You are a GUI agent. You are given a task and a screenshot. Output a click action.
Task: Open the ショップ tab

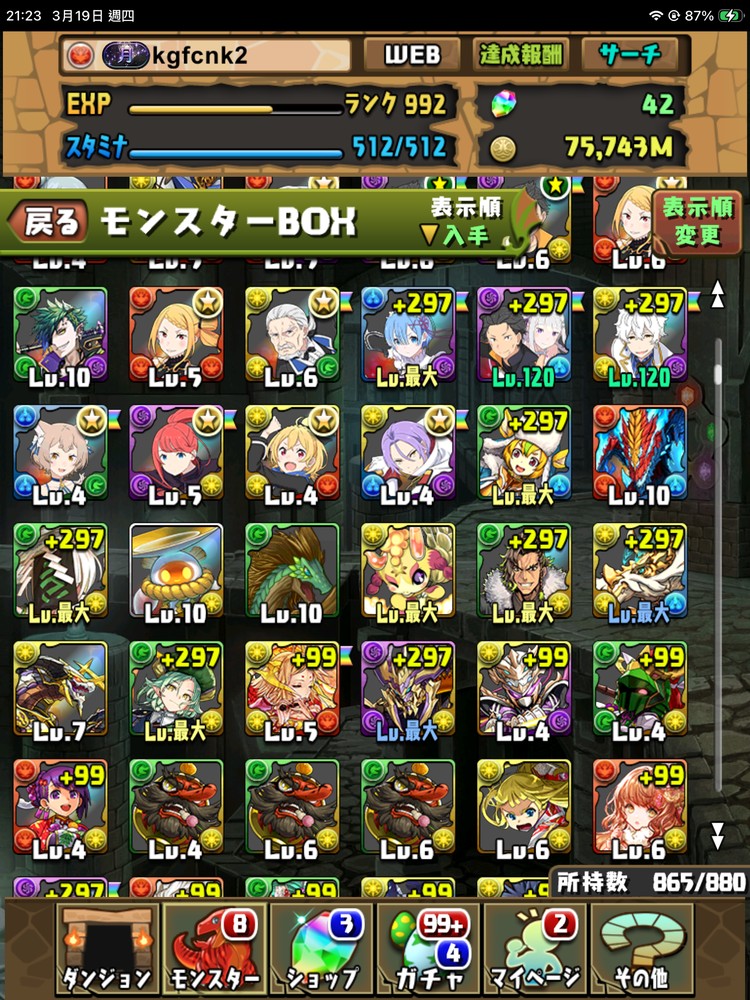[322, 947]
